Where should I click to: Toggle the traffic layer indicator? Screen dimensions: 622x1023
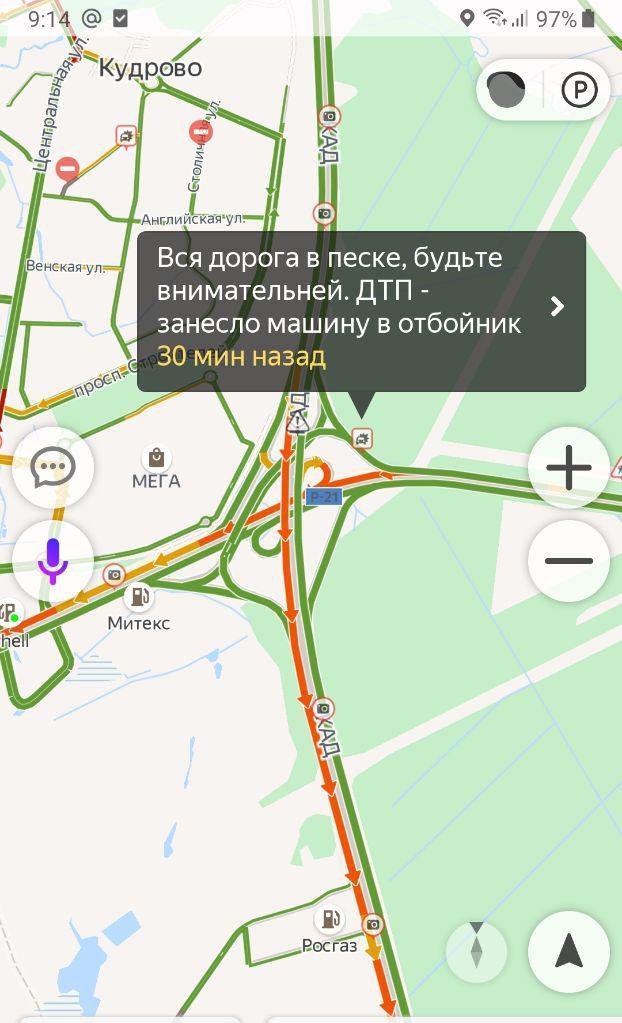coord(506,90)
